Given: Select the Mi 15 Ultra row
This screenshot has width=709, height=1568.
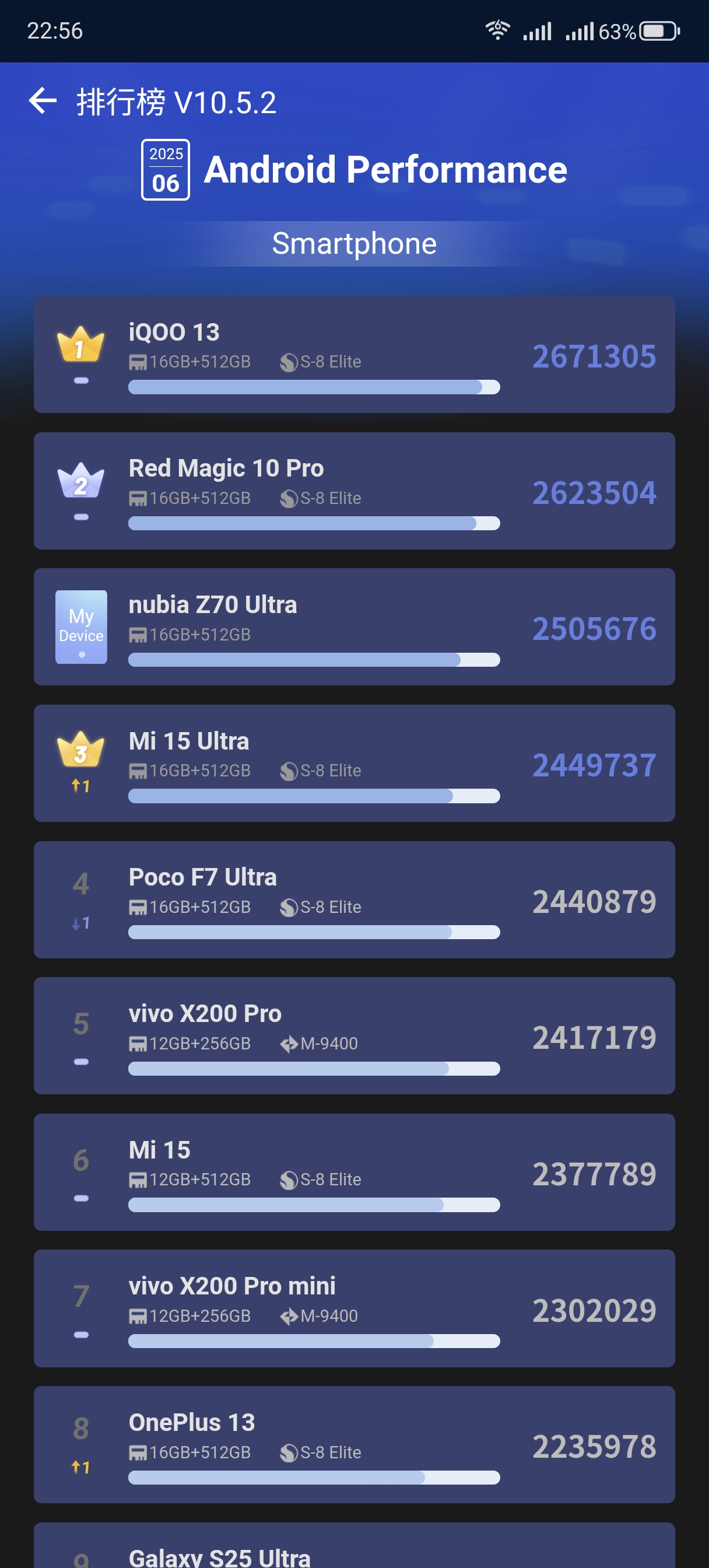Looking at the screenshot, I should pyautogui.click(x=354, y=764).
